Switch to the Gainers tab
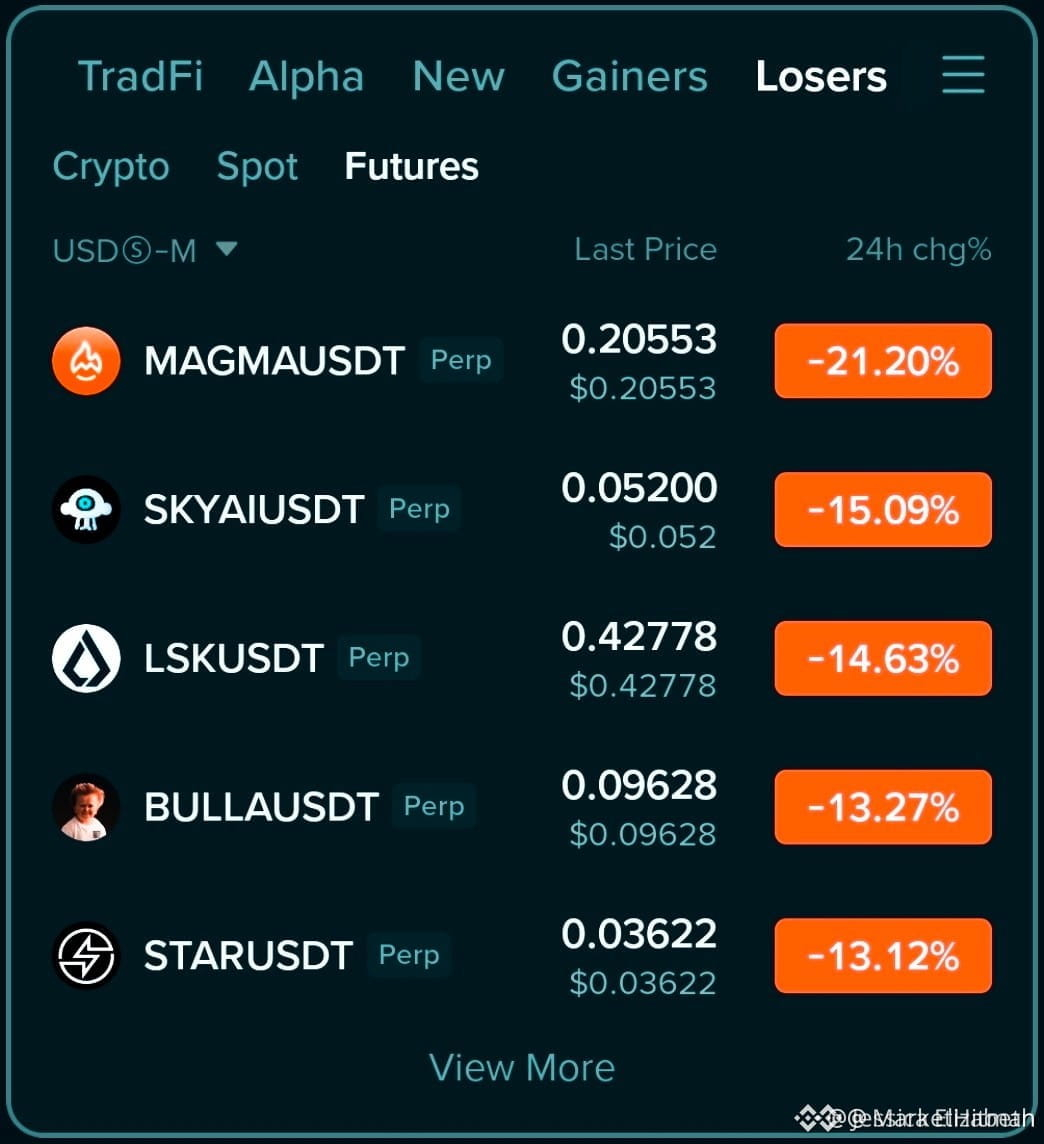Image resolution: width=1044 pixels, height=1144 pixels. point(630,76)
